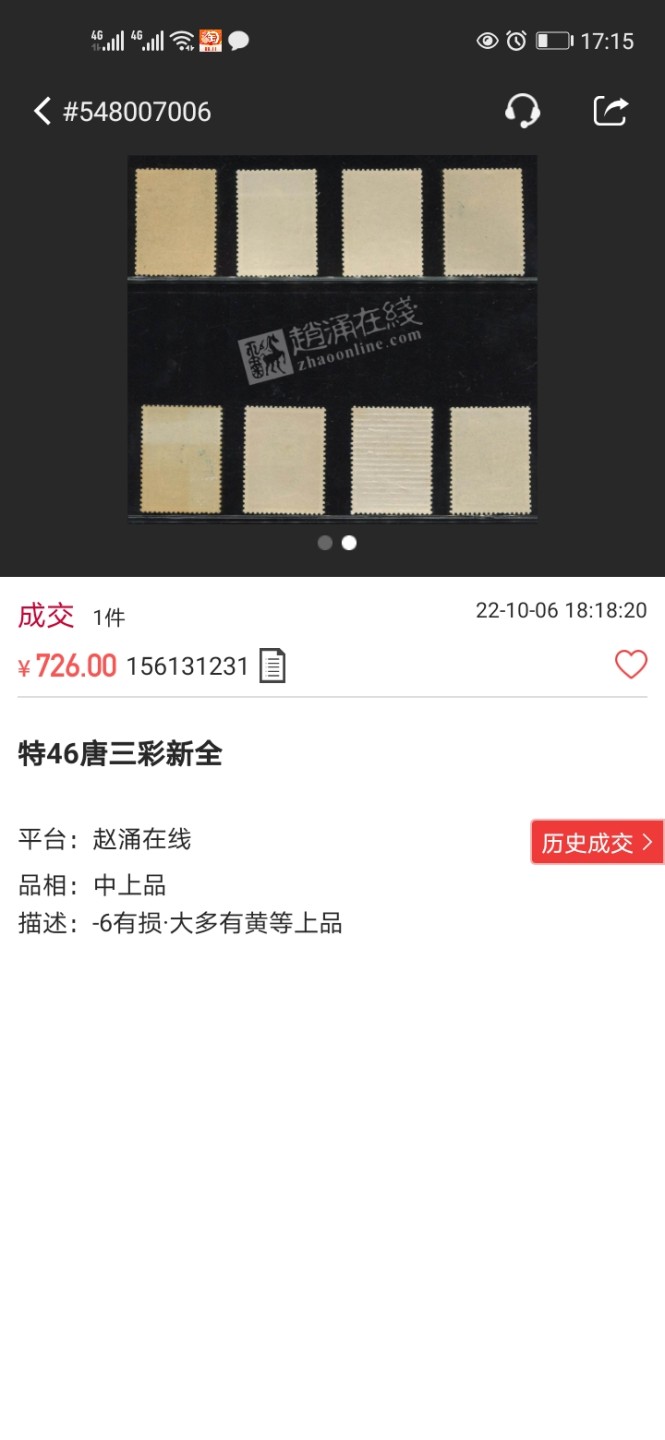Favorite this lot with the heart
The height and width of the screenshot is (1440, 665).
(630, 665)
